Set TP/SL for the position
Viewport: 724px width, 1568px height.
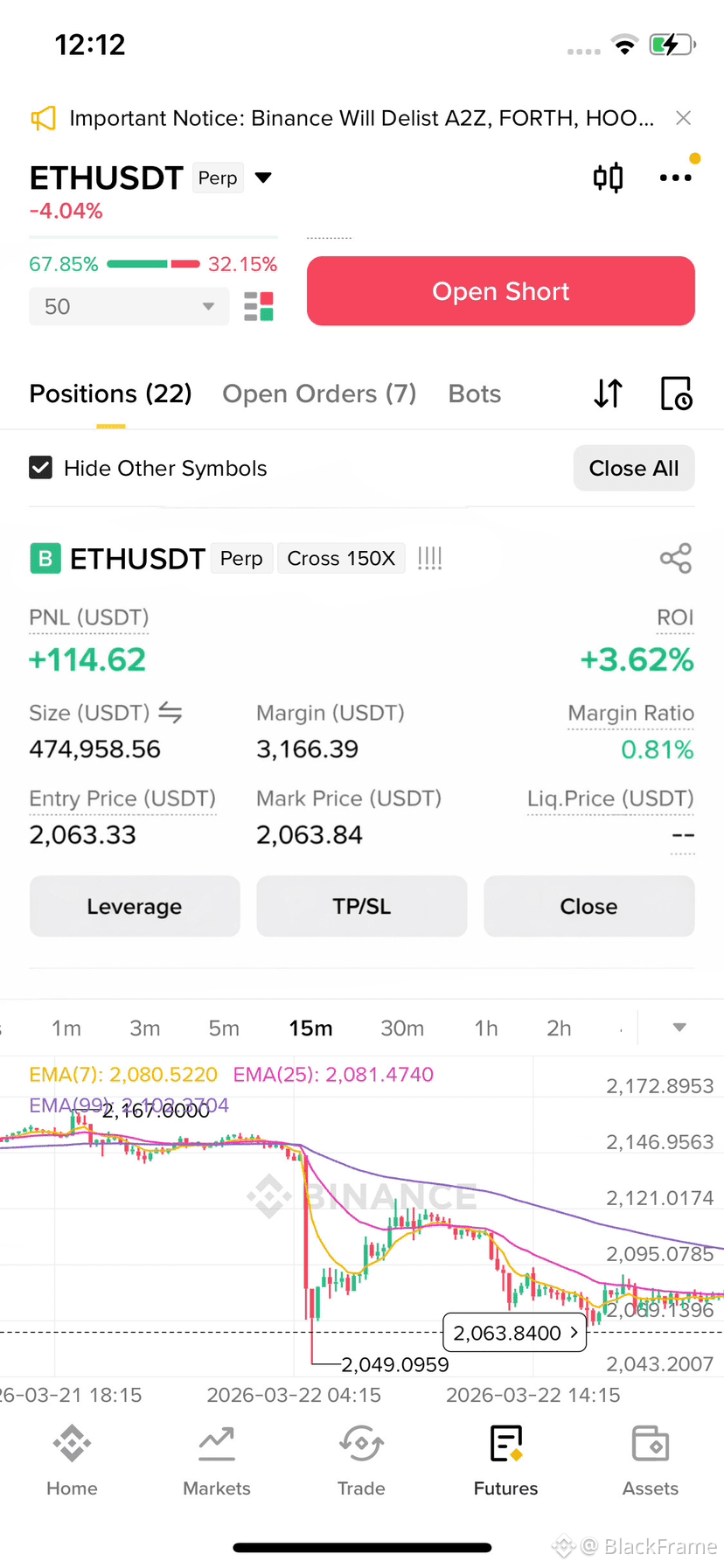pos(362,906)
